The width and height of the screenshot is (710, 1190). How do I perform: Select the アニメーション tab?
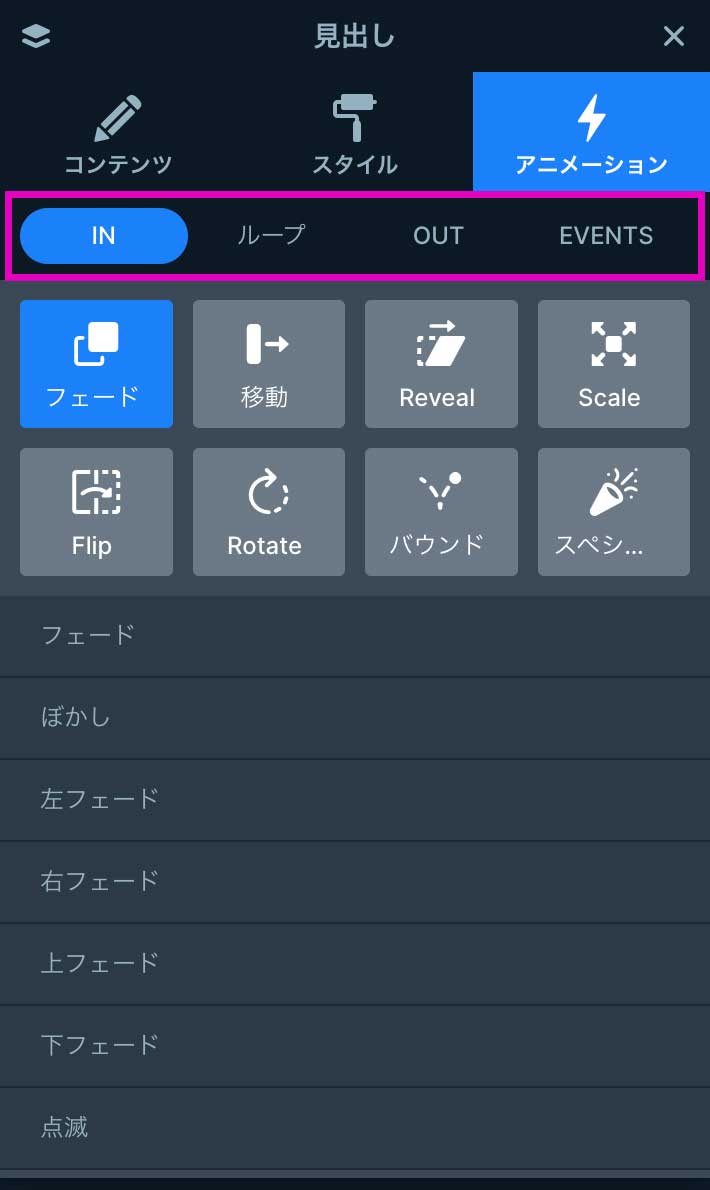591,135
